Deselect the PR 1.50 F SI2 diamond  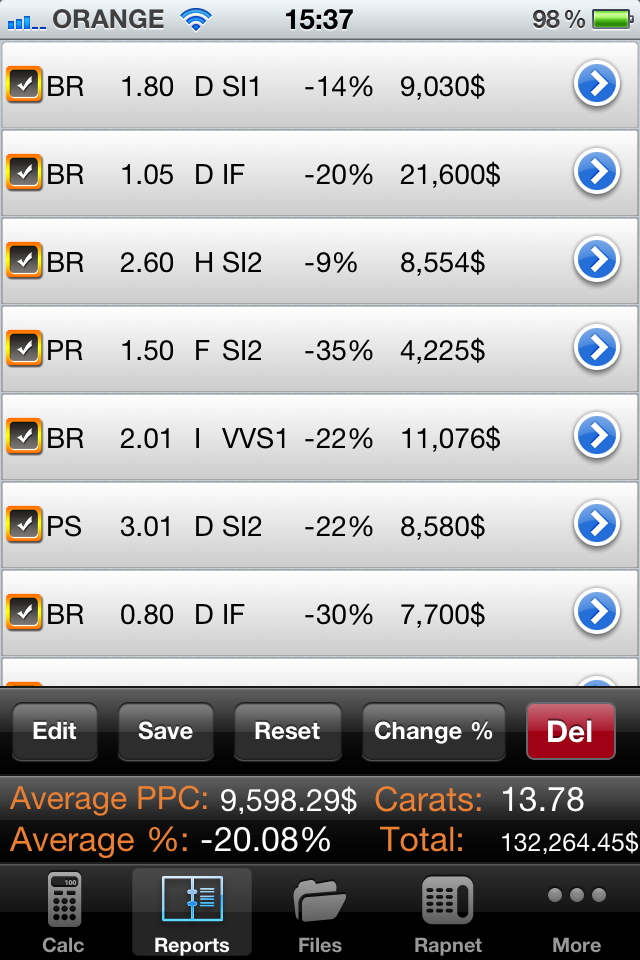tap(24, 350)
